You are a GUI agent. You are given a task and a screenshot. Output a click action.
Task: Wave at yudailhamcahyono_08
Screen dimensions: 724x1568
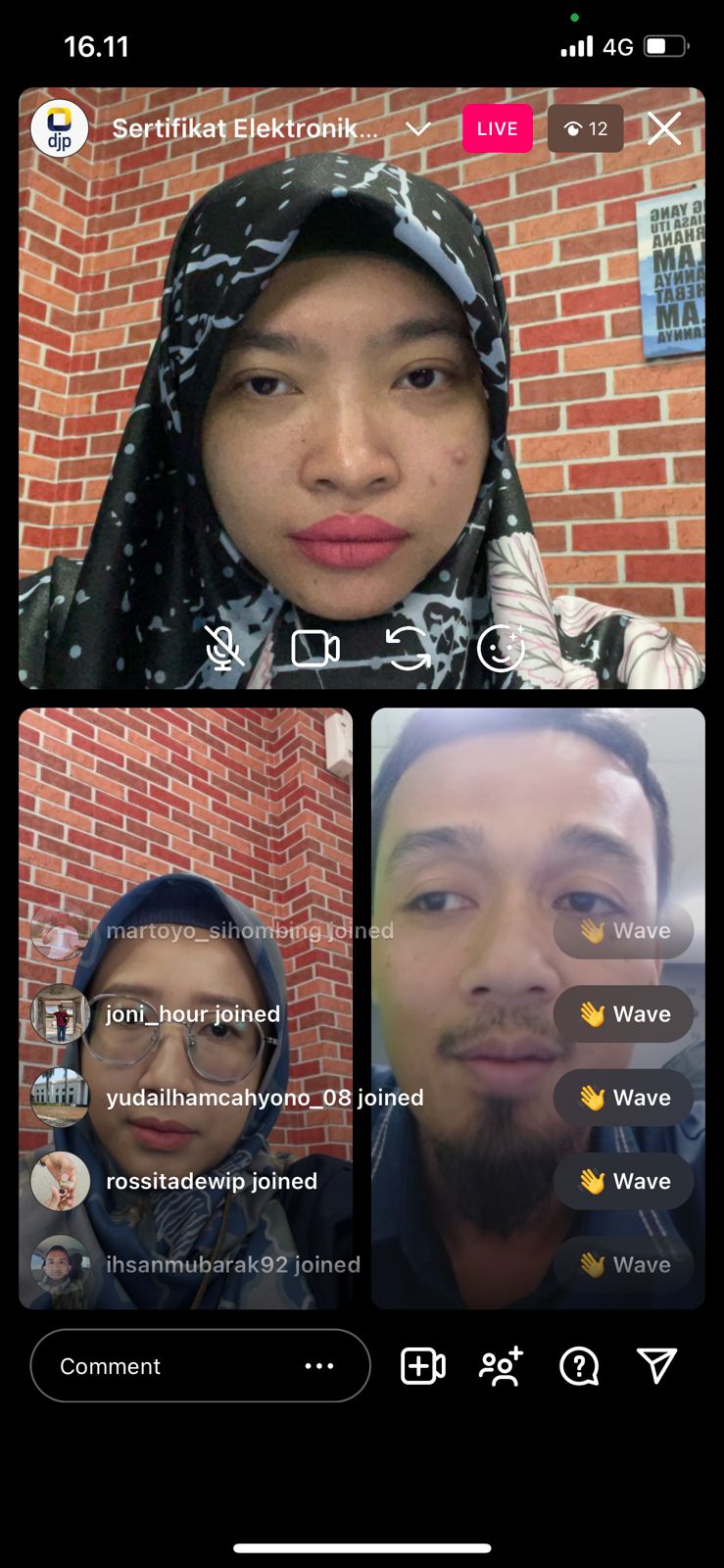tap(623, 1098)
